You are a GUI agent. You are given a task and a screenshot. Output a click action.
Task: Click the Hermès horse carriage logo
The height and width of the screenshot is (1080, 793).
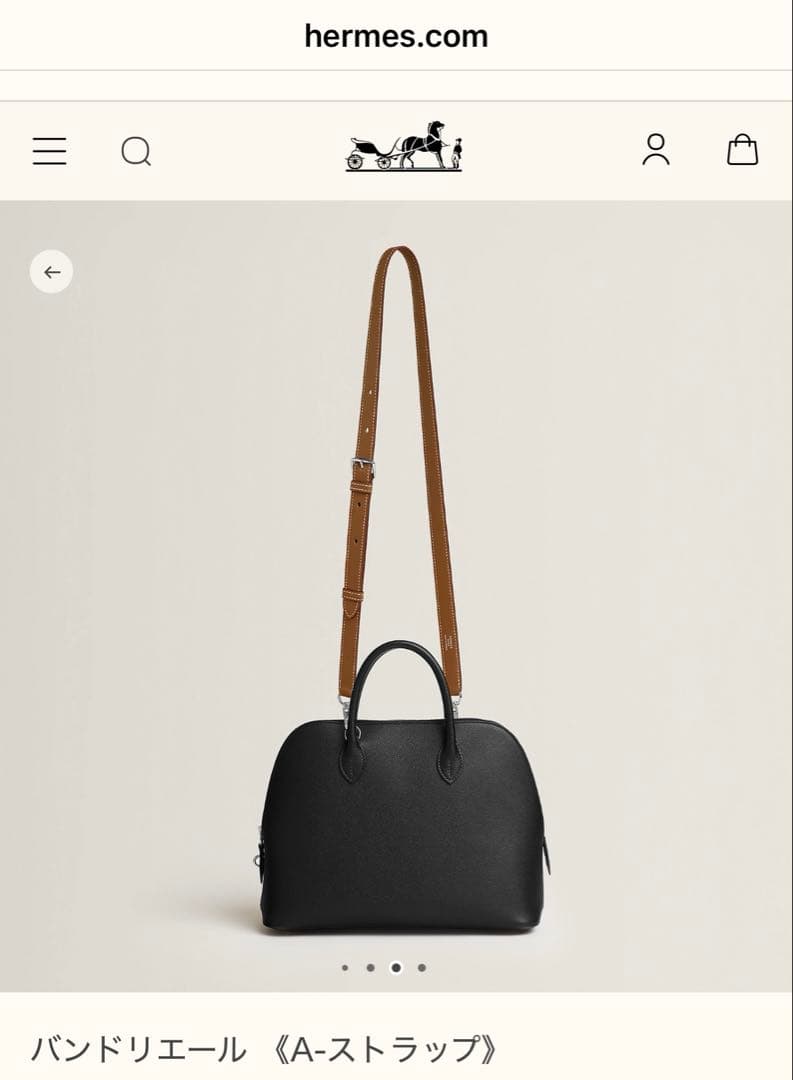(405, 150)
